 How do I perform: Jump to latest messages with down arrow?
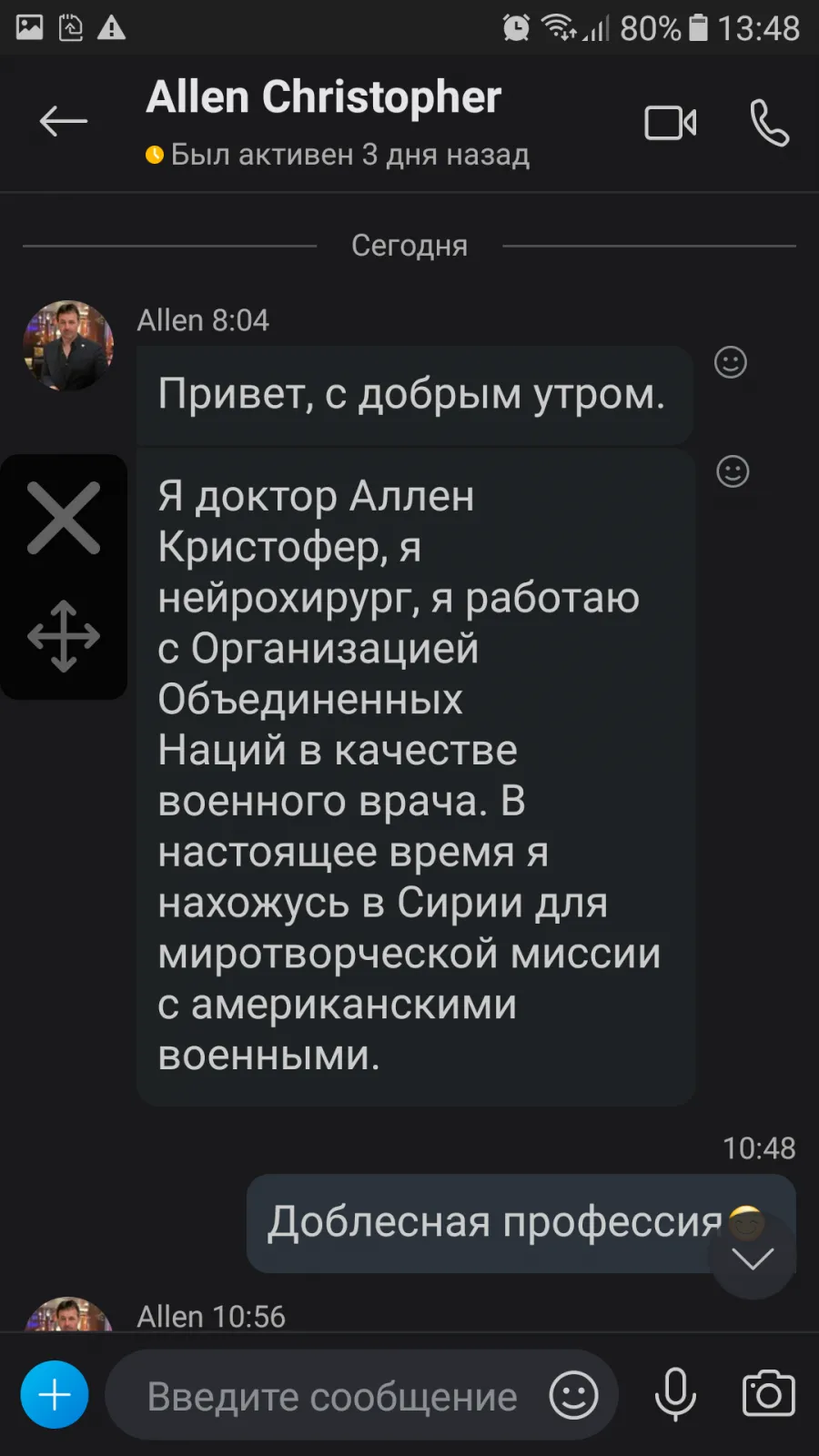(x=753, y=1259)
